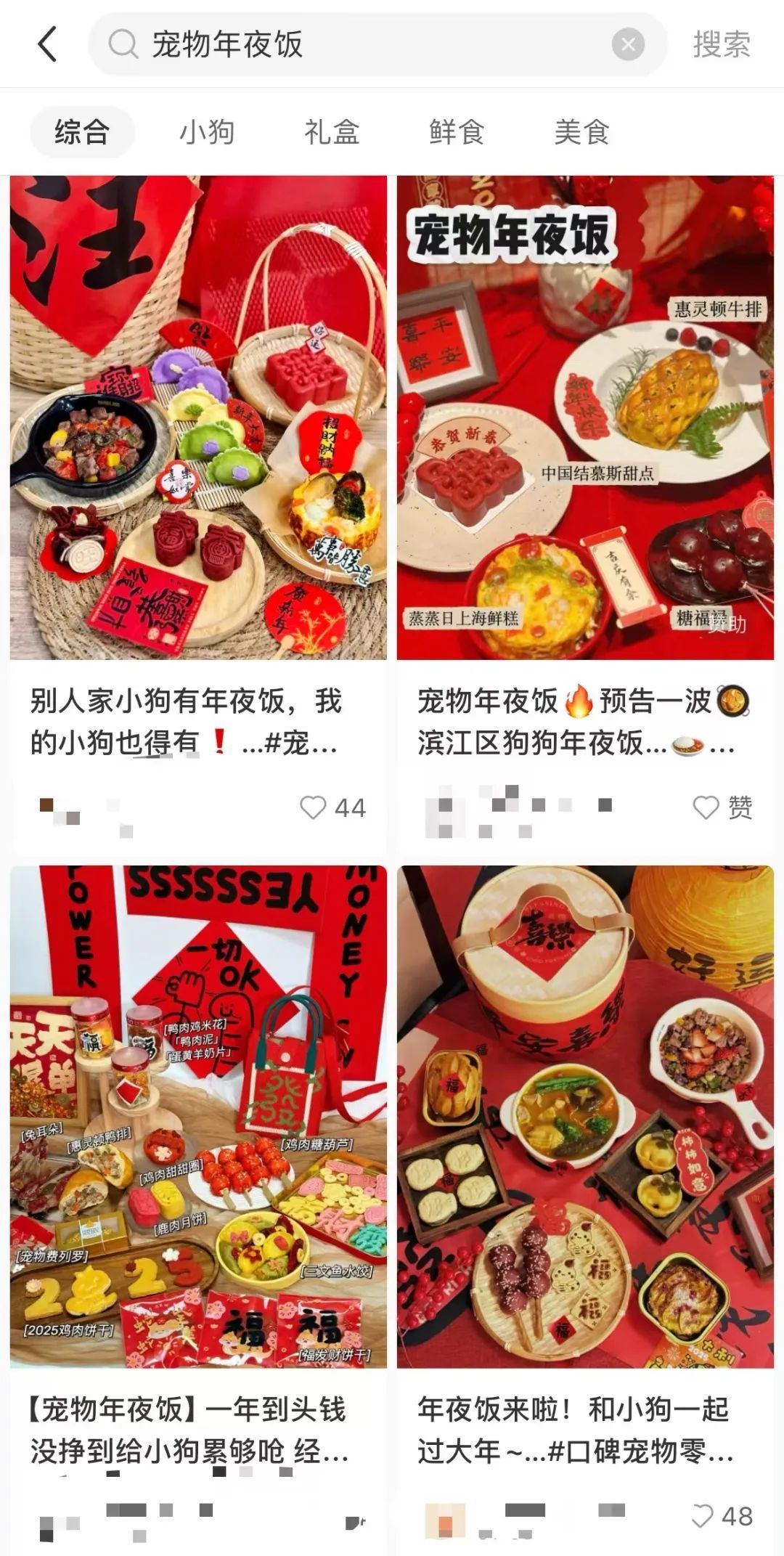Tap the X icon to clear the search text
Image resolution: width=784 pixels, height=1556 pixels.
(x=629, y=45)
